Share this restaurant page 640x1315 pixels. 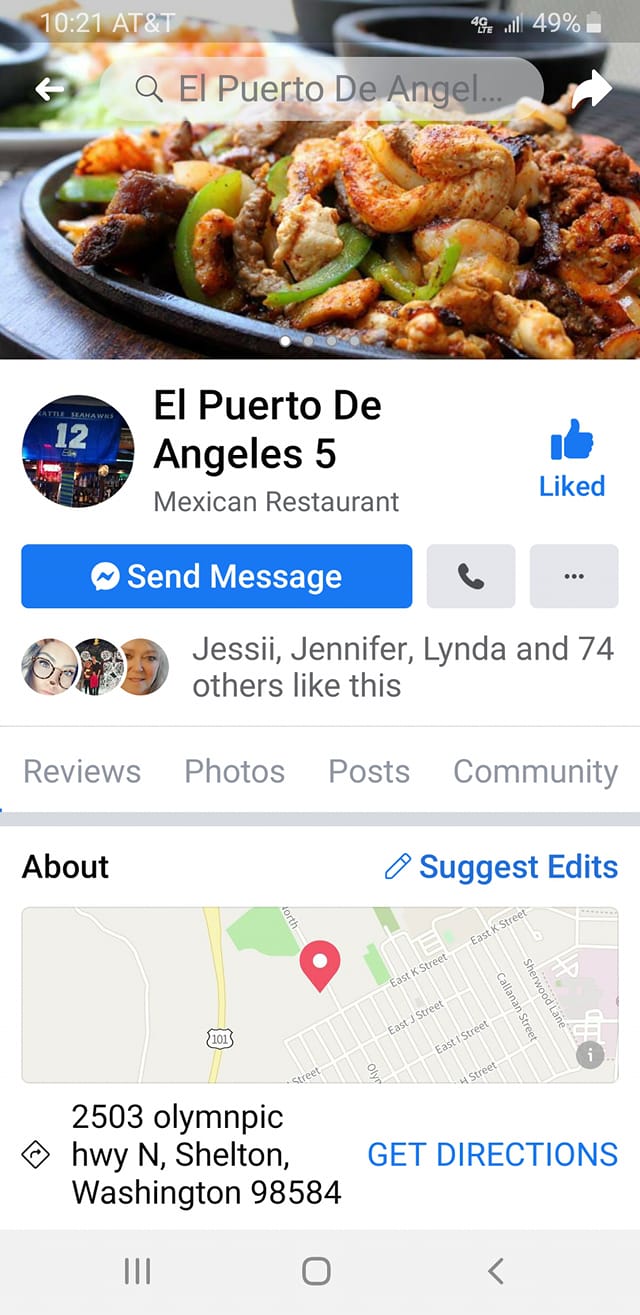click(x=592, y=90)
